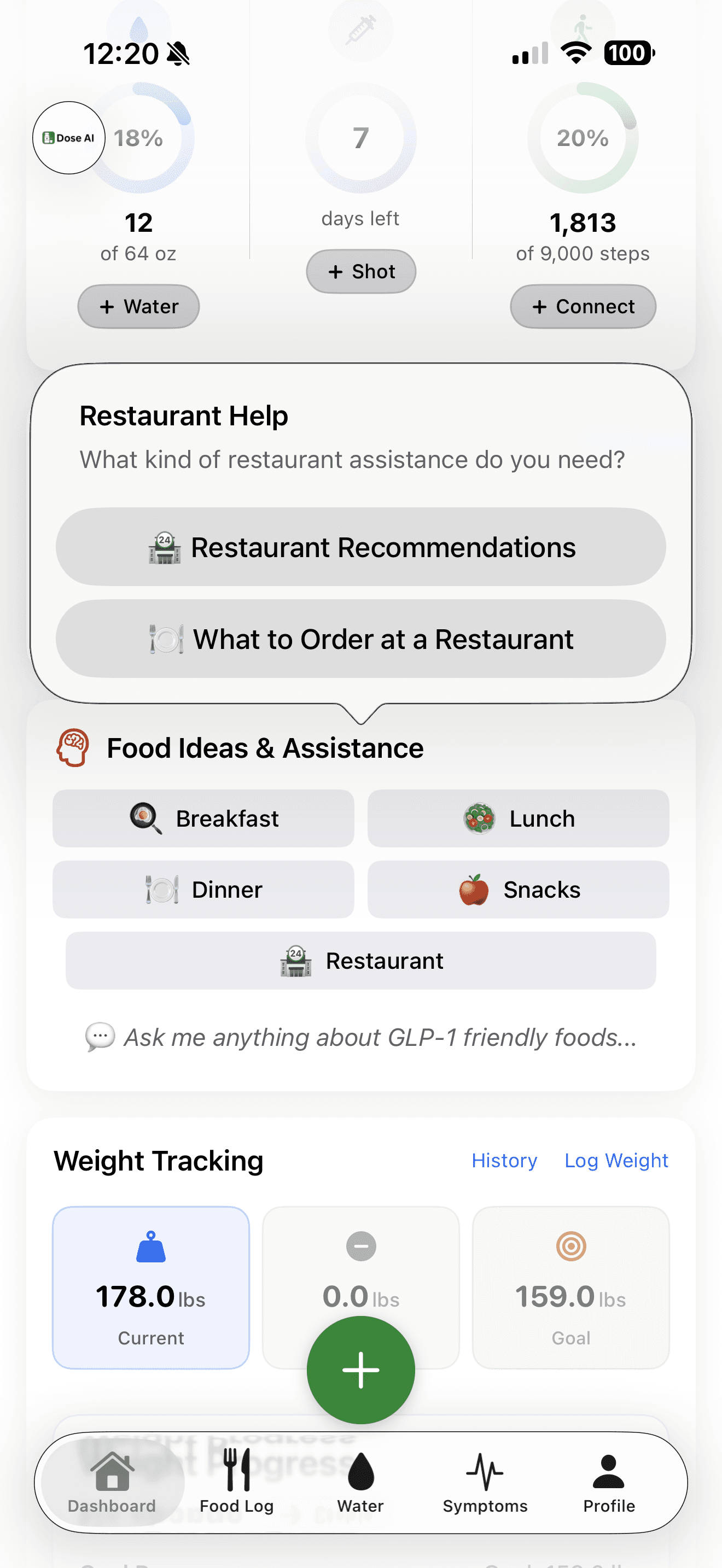Open weight History
Image resolution: width=722 pixels, height=1568 pixels.
pyautogui.click(x=504, y=1160)
